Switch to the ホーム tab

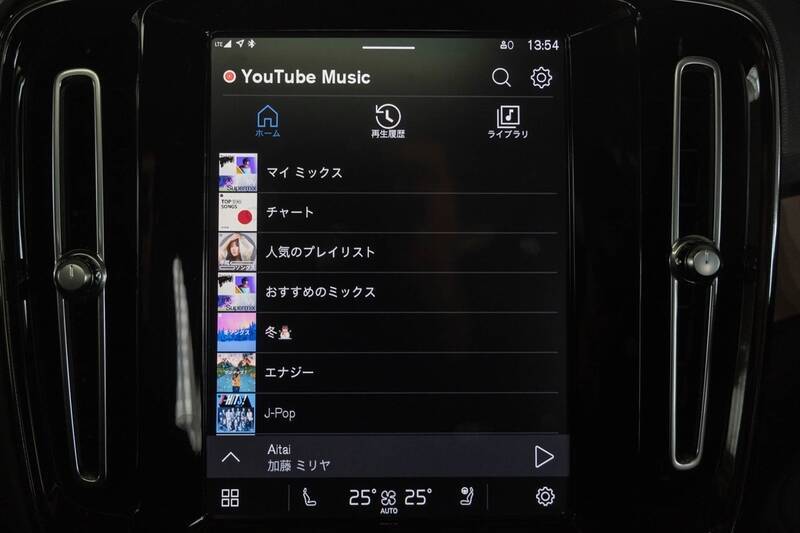[268, 121]
